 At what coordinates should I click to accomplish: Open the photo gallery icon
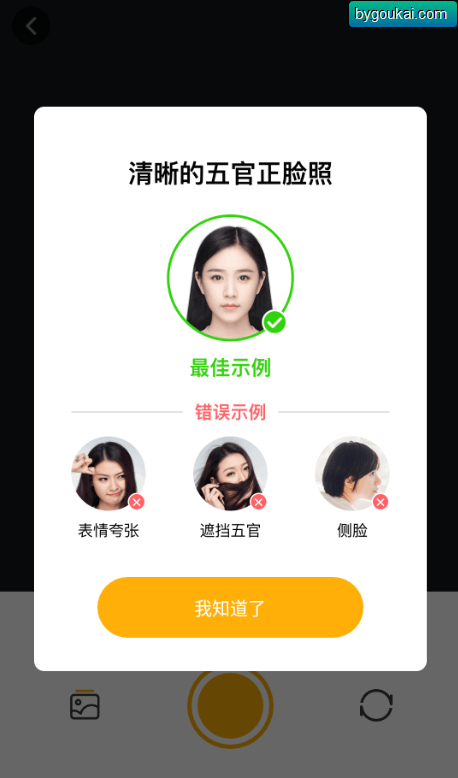tap(85, 705)
